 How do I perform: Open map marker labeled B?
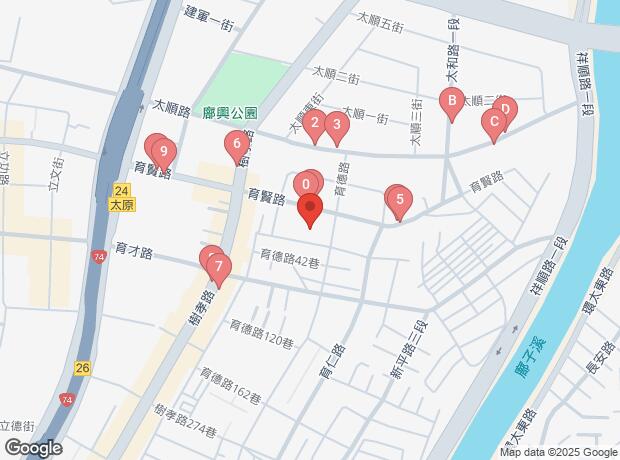451,100
